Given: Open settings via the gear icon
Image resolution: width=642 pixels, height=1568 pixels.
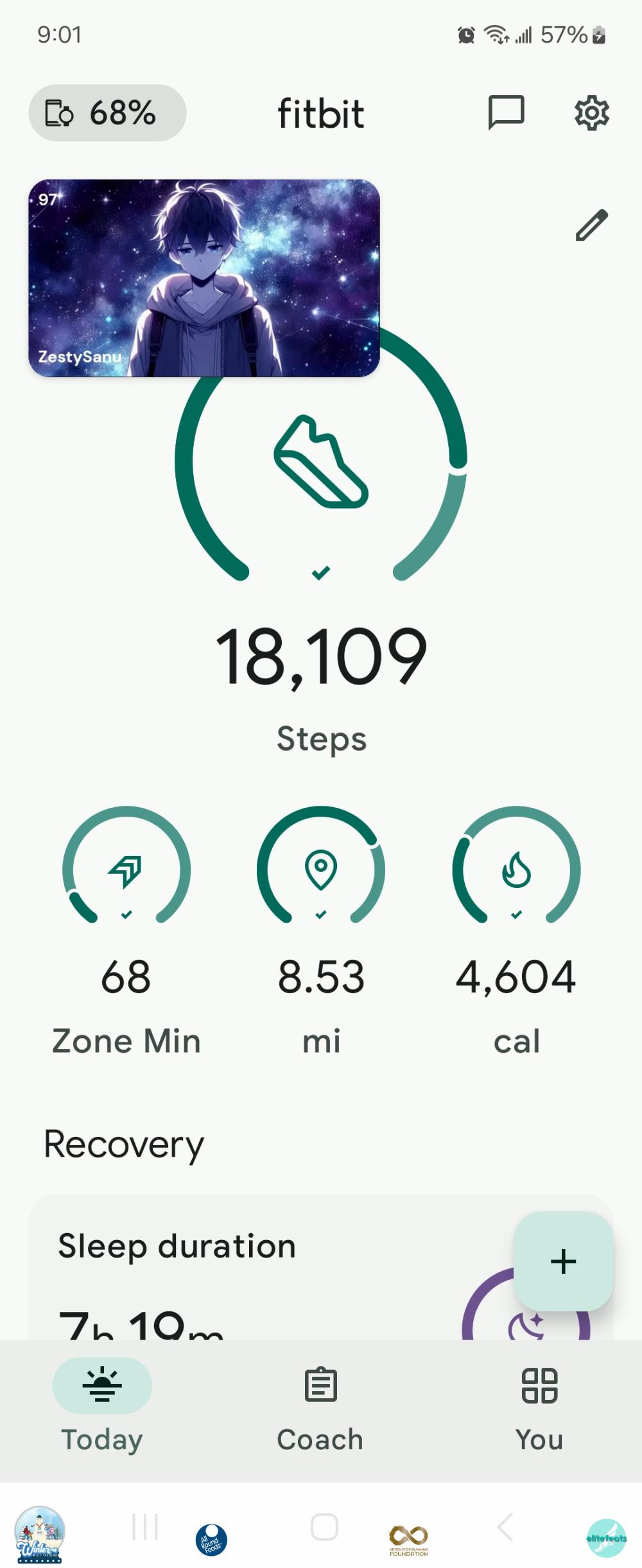Looking at the screenshot, I should click(x=591, y=113).
